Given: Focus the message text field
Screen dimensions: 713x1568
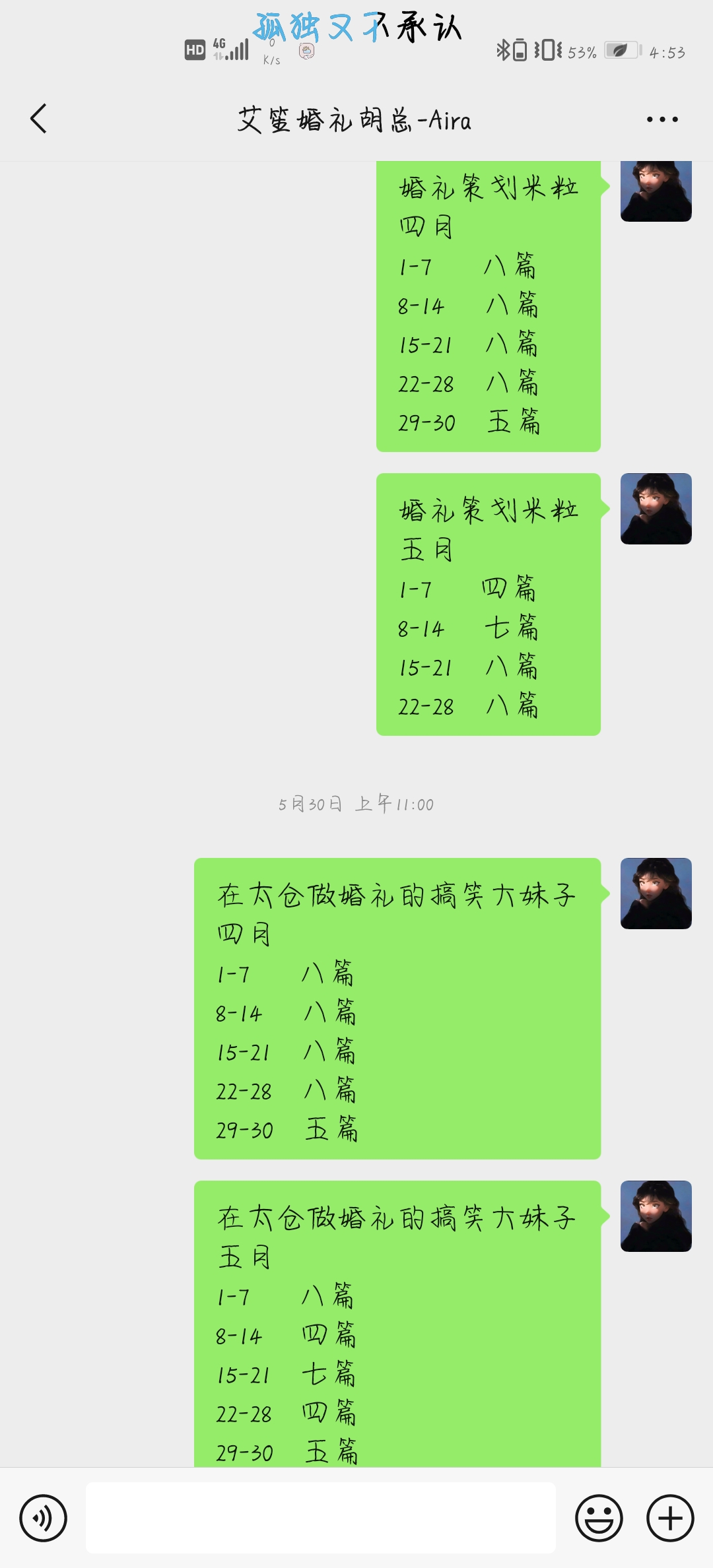Looking at the screenshot, I should tap(321, 1518).
